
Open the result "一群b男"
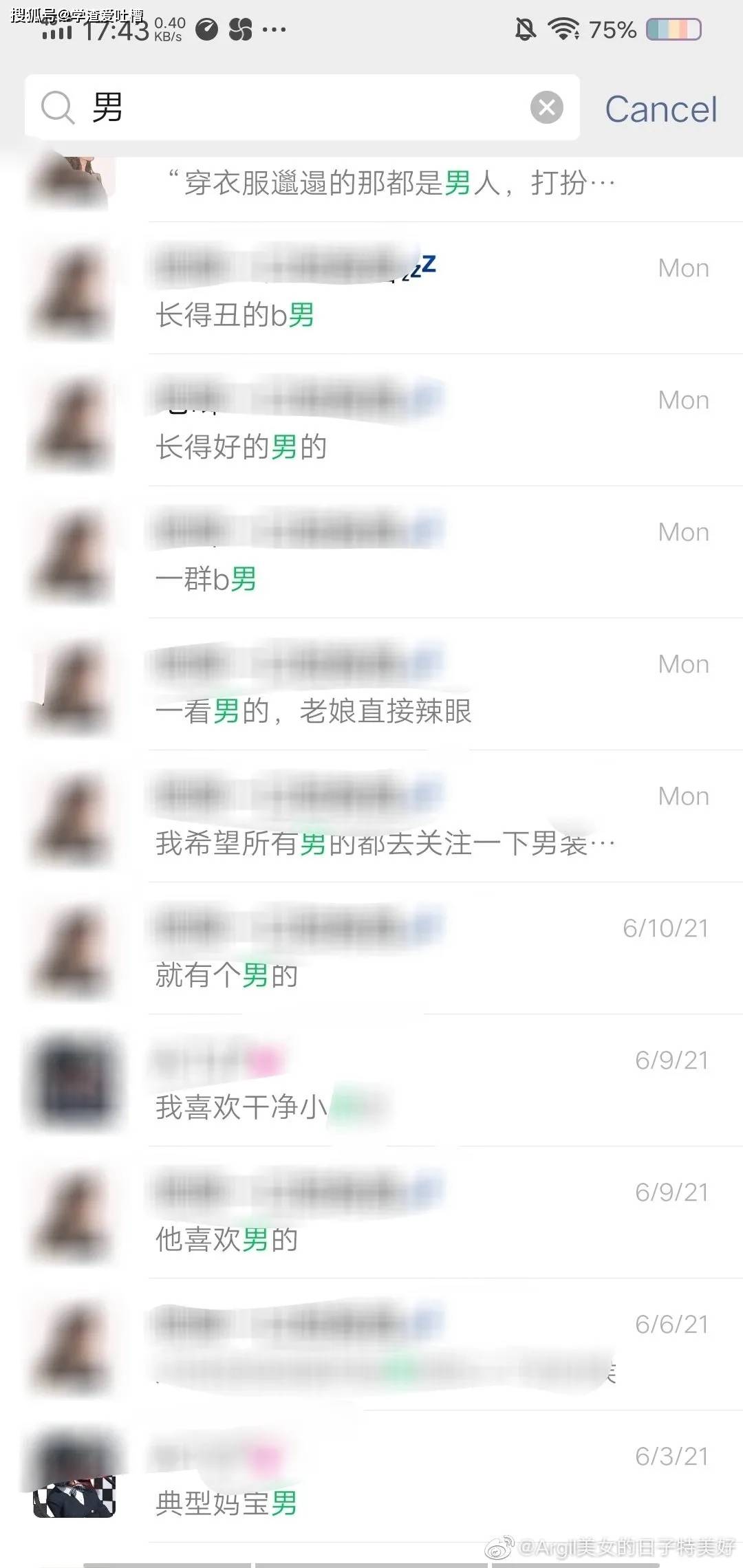click(x=371, y=552)
